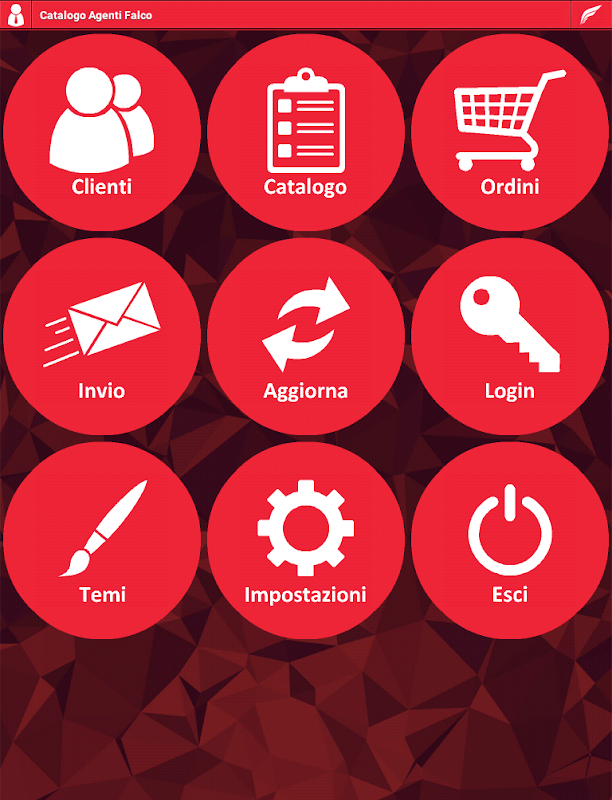Viewport: 612px width, 800px height.
Task: Go to Ordini shopping cart
Action: (x=510, y=132)
